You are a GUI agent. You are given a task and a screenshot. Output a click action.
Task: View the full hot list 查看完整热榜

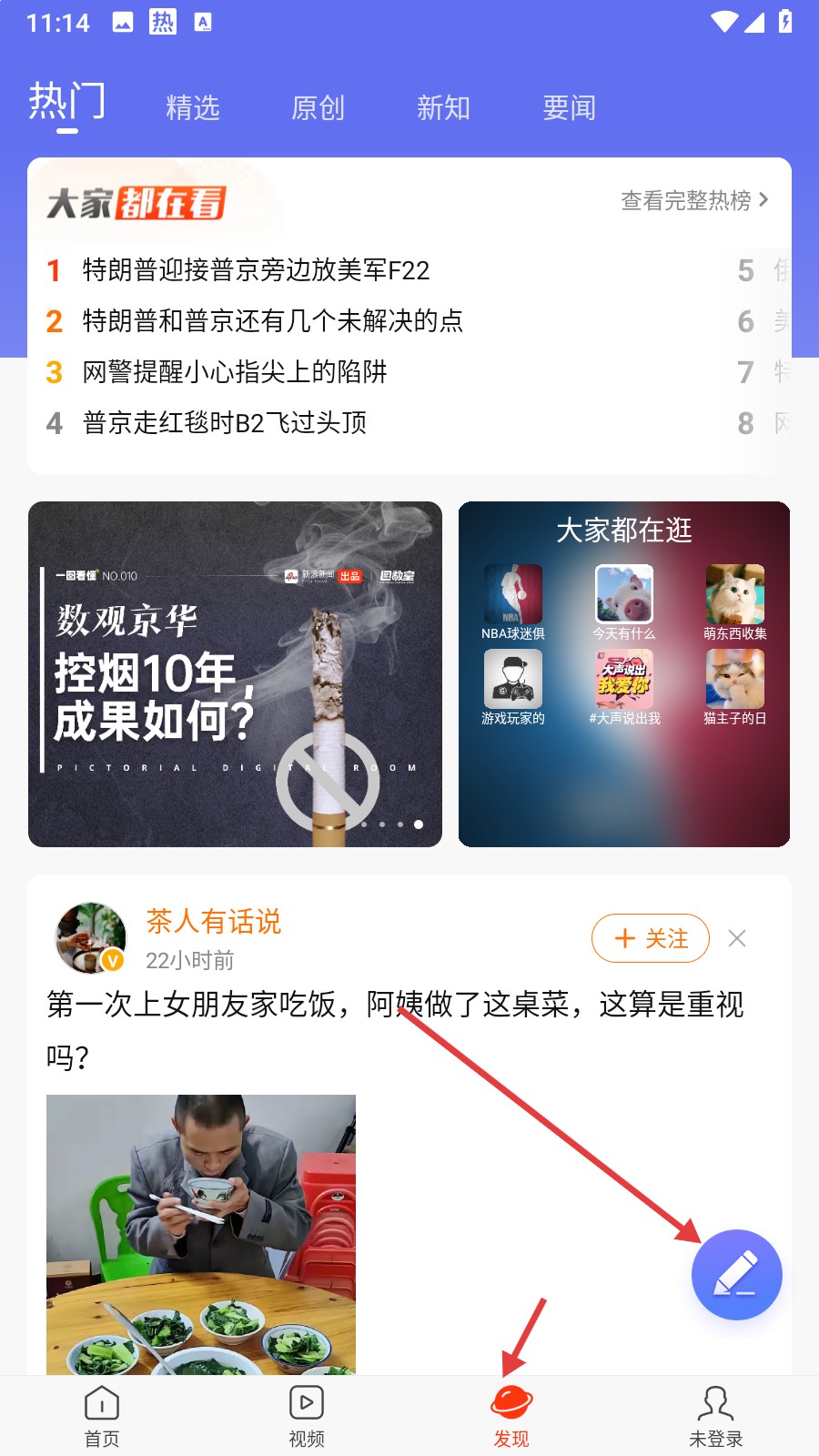click(x=694, y=200)
